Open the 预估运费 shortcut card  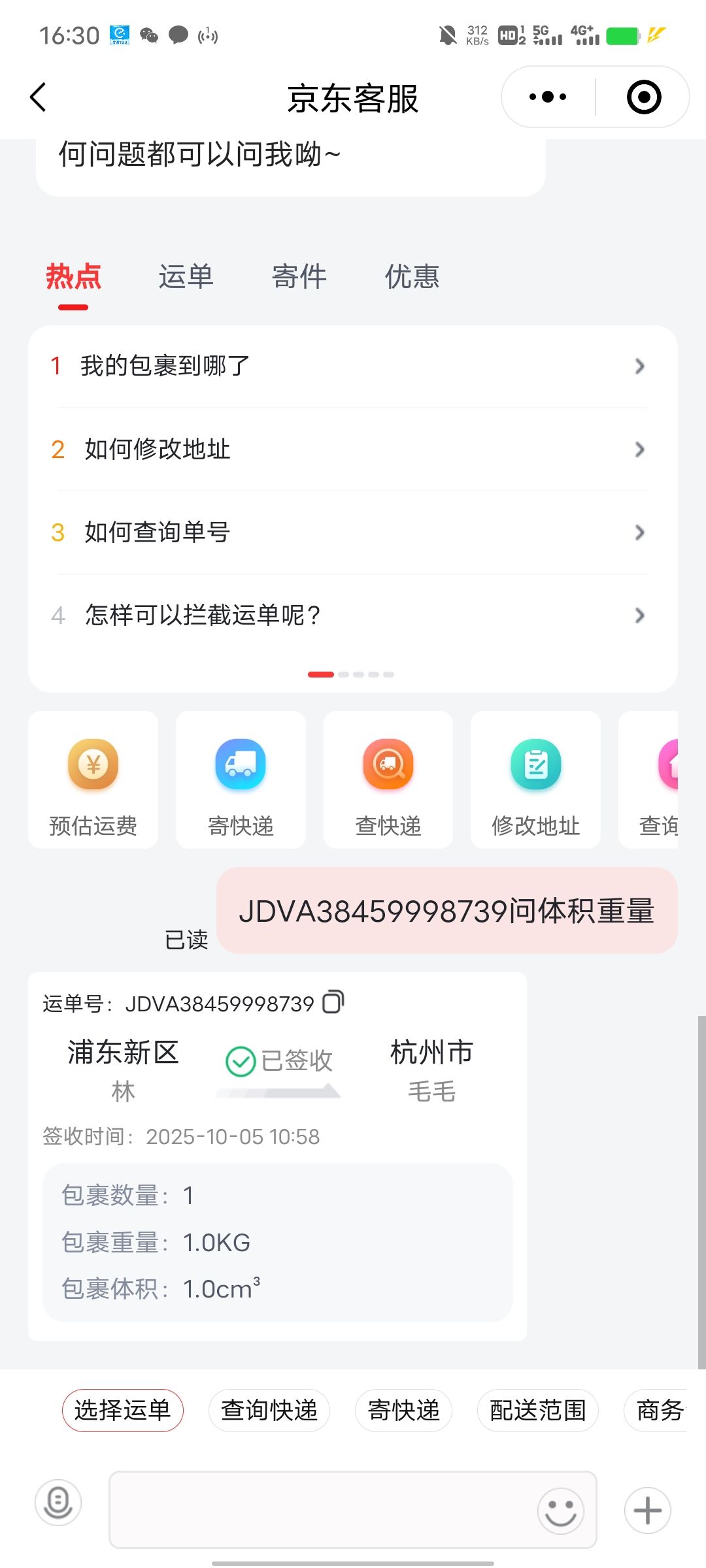tap(93, 780)
